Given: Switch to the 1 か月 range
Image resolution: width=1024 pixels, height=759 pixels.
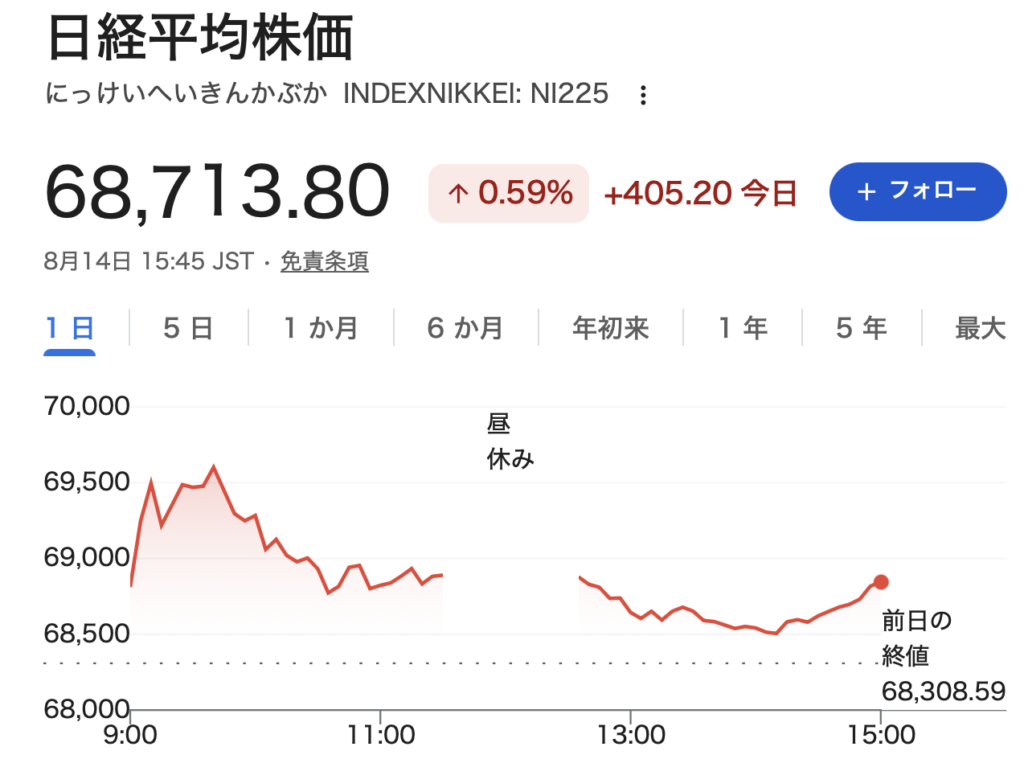Looking at the screenshot, I should point(321,328).
